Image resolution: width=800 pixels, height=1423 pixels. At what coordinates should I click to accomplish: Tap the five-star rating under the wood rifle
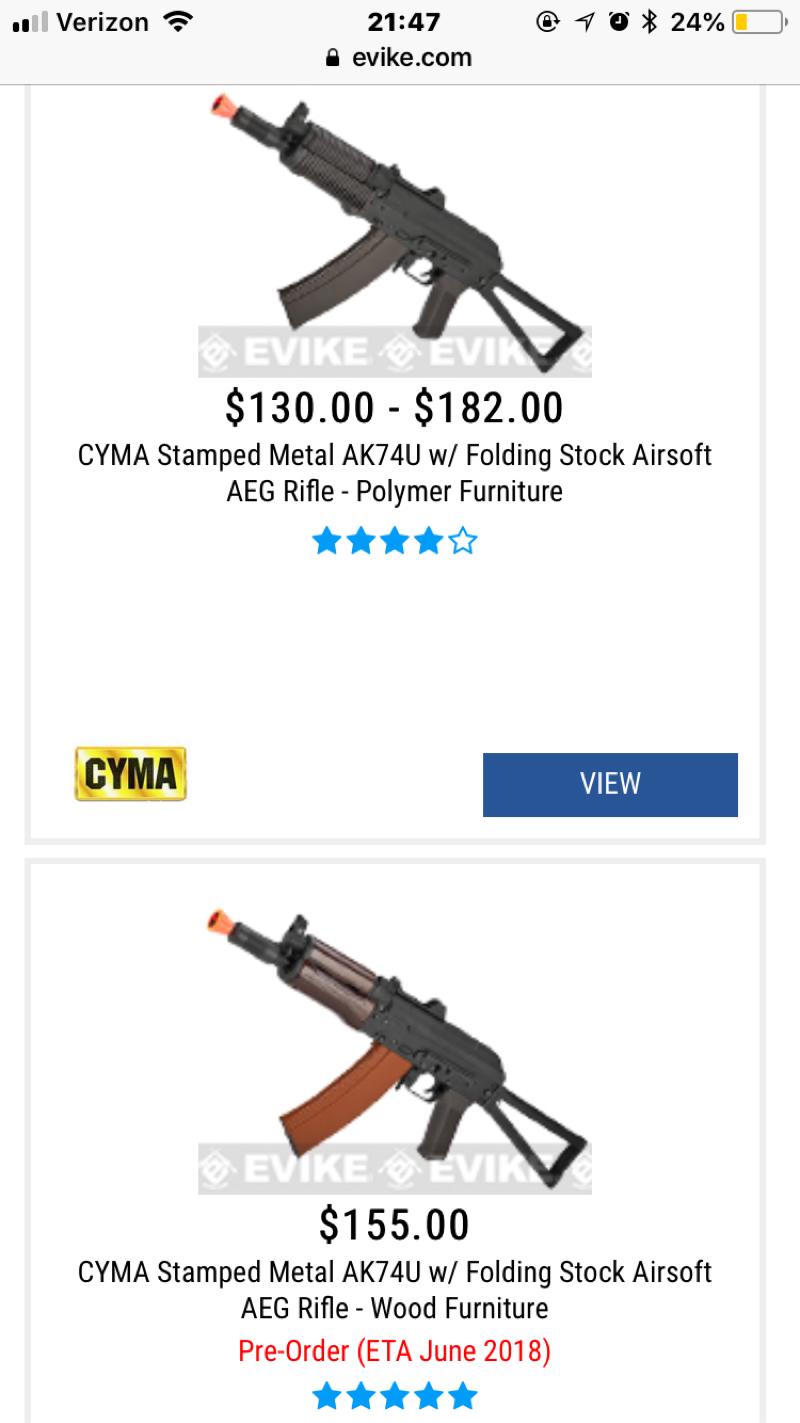coord(394,1395)
